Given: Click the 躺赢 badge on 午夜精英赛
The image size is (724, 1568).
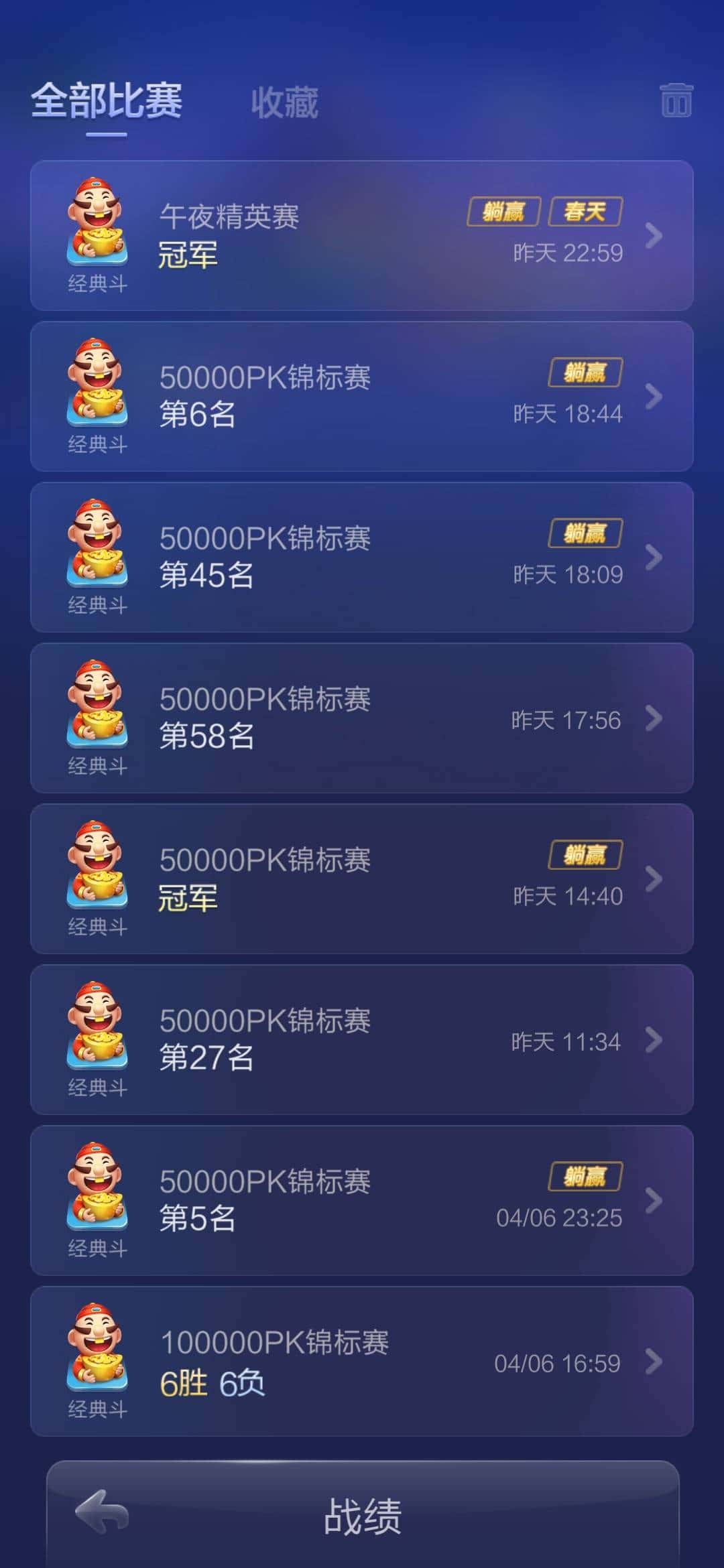Looking at the screenshot, I should 503,211.
